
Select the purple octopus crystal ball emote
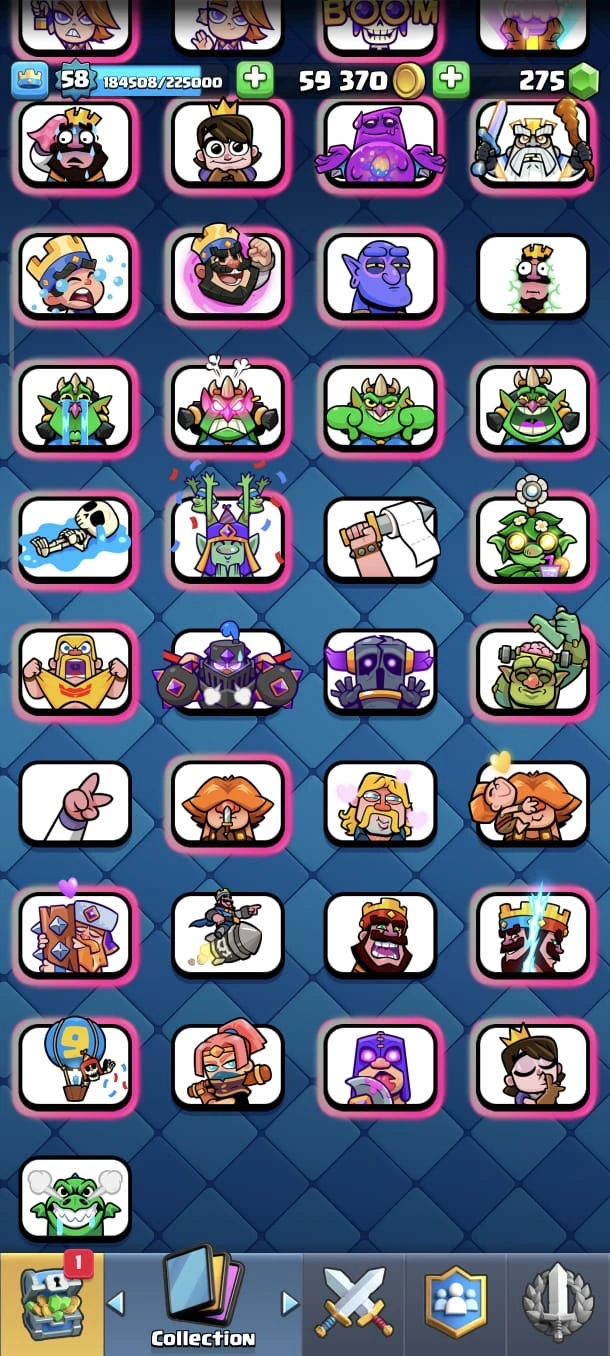tap(380, 145)
